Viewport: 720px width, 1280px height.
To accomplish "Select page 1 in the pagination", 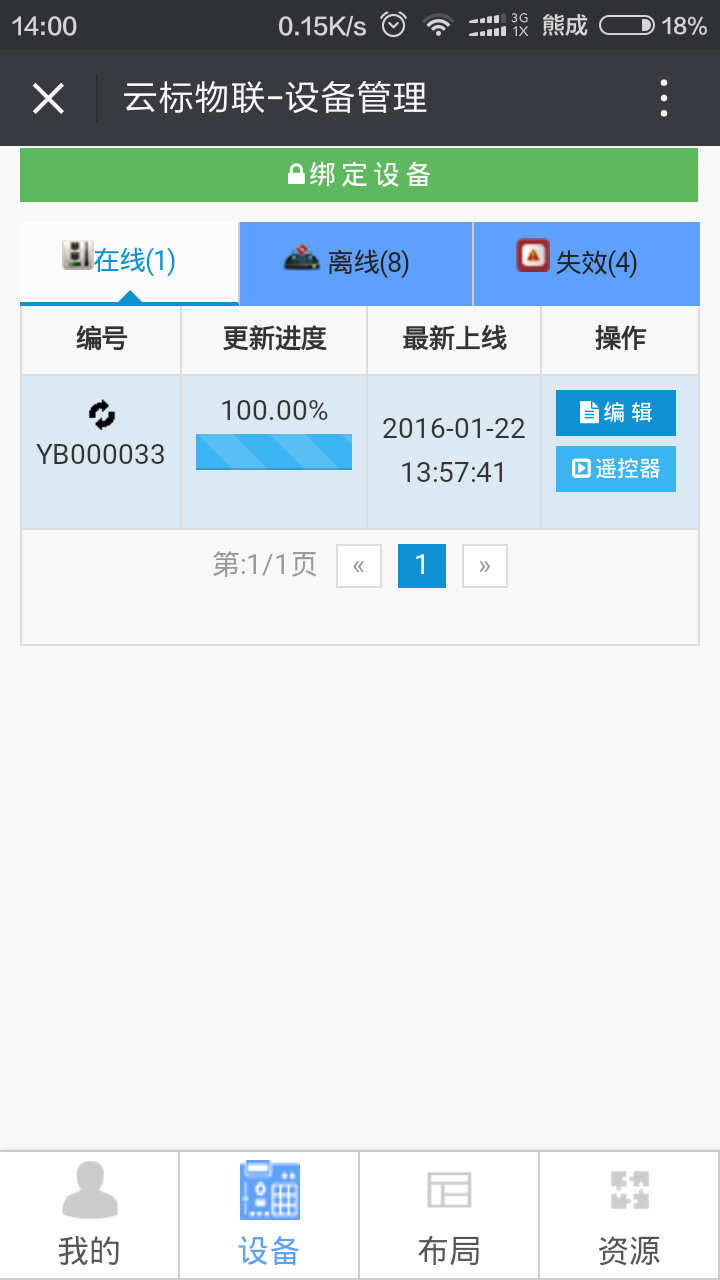I will (x=422, y=566).
